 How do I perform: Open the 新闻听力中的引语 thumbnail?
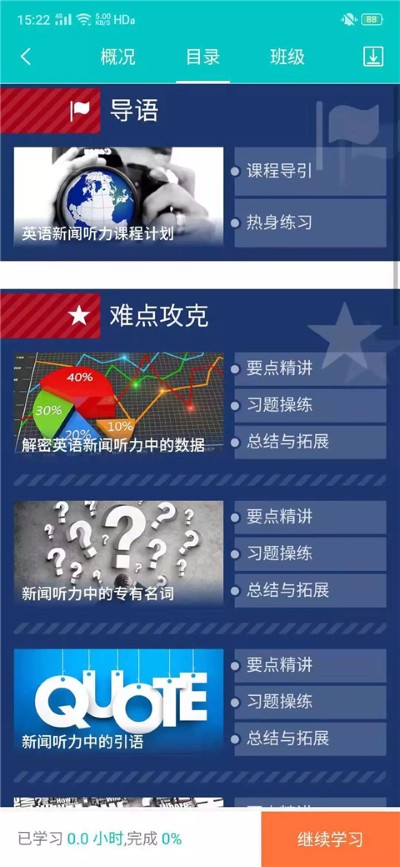point(118,701)
